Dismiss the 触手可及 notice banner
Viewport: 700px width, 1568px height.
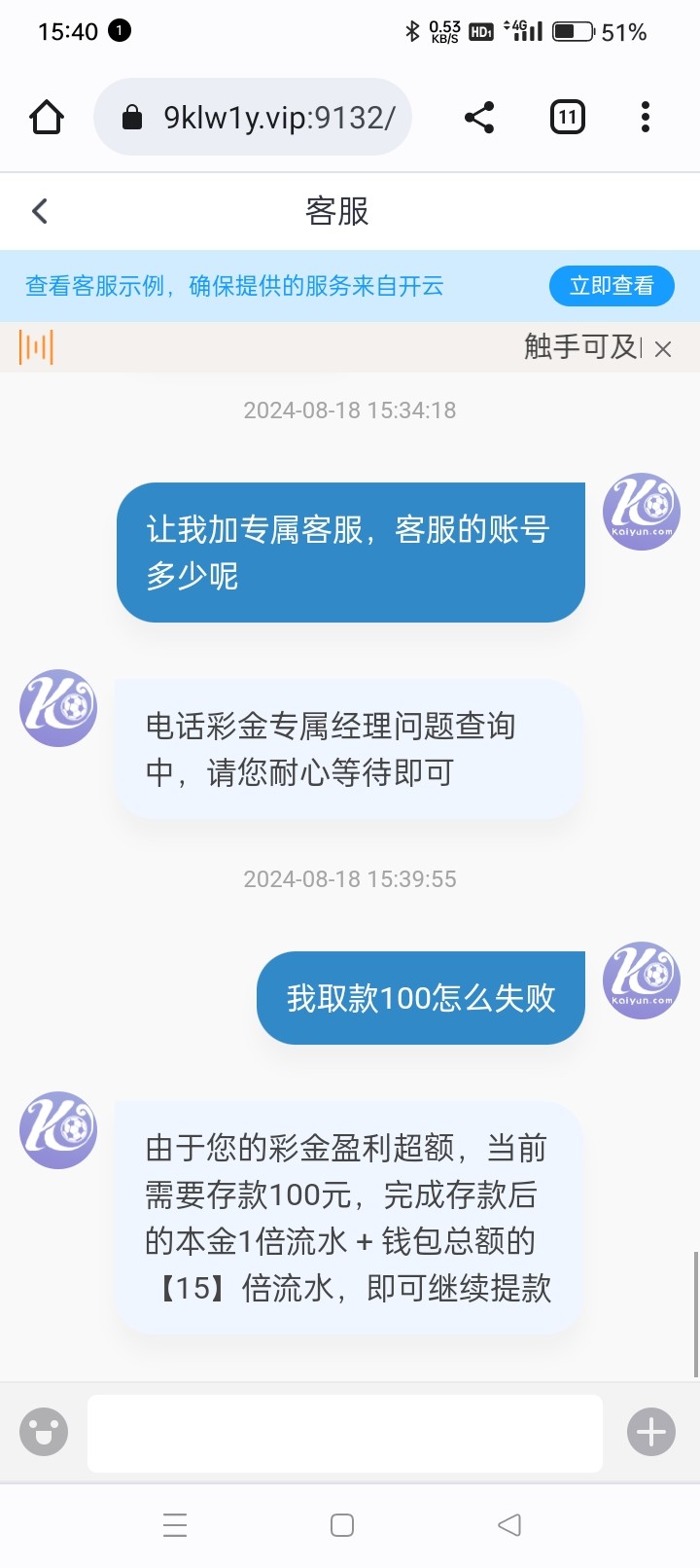(663, 349)
